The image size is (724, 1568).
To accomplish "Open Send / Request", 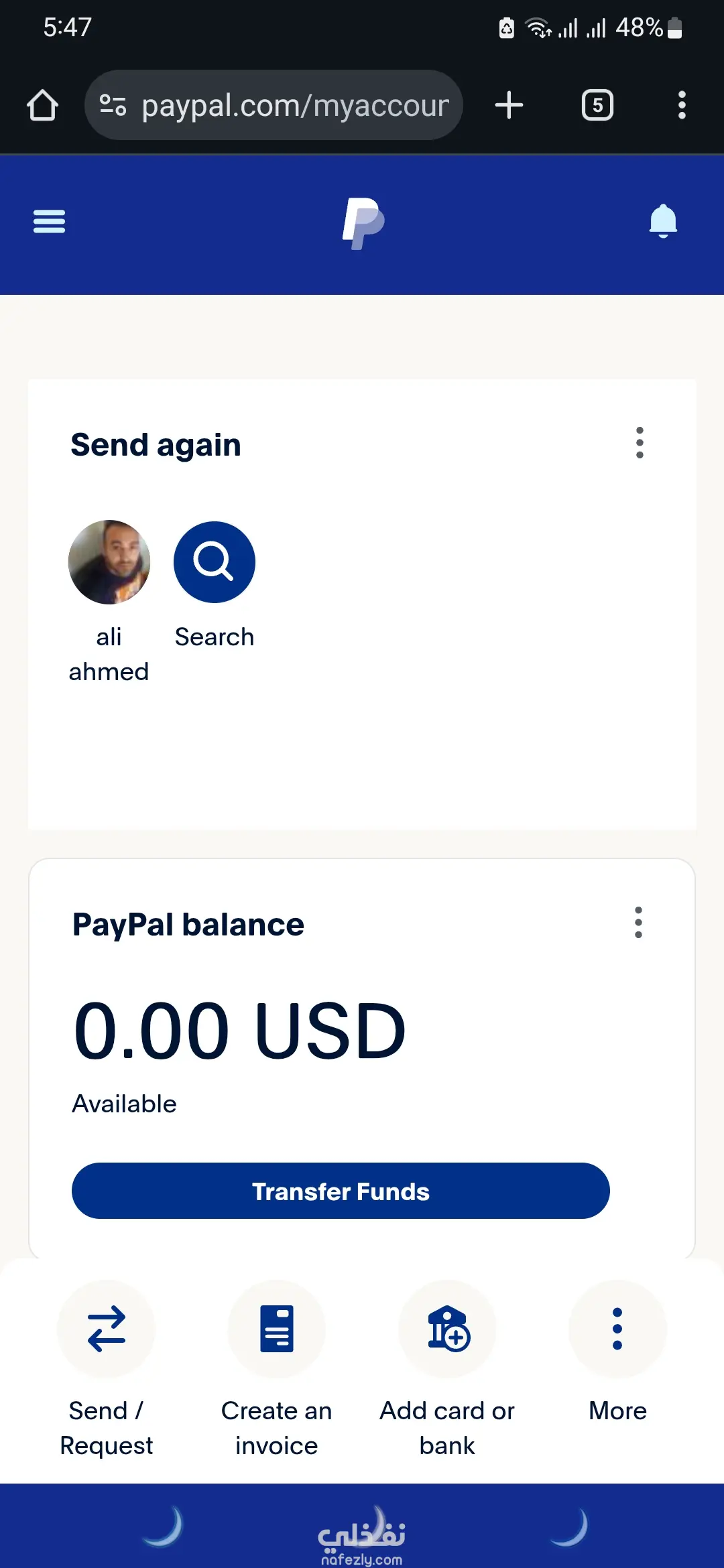I will (x=107, y=1329).
